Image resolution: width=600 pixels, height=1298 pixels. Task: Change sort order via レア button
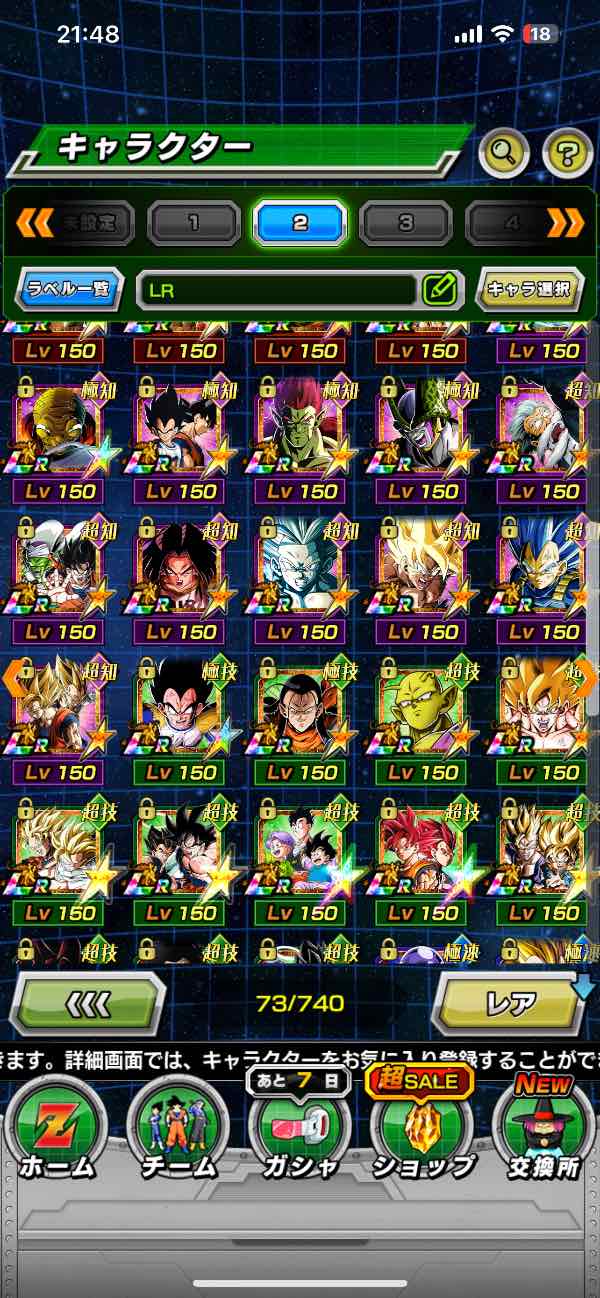click(x=508, y=1002)
